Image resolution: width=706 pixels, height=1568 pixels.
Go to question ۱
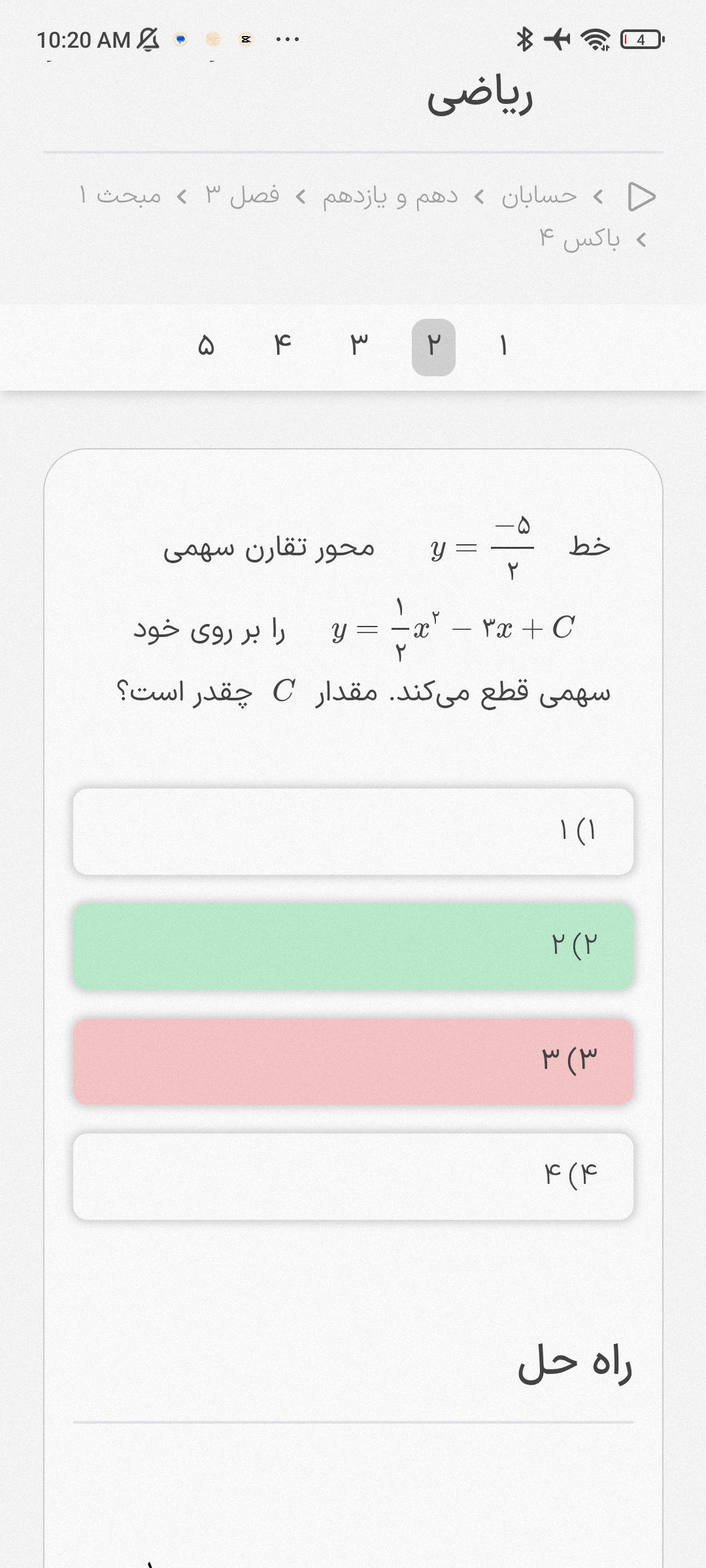[503, 347]
